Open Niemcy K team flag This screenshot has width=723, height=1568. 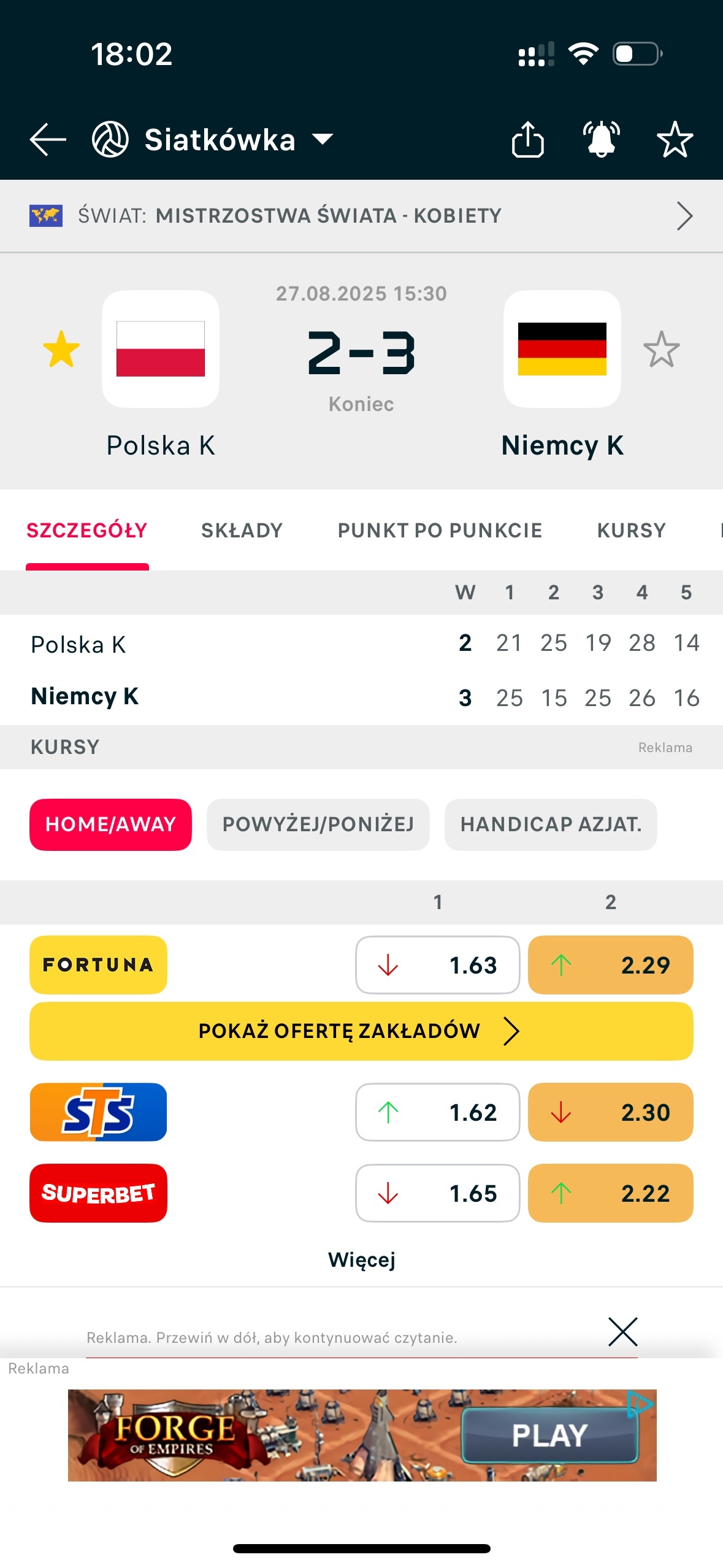562,348
